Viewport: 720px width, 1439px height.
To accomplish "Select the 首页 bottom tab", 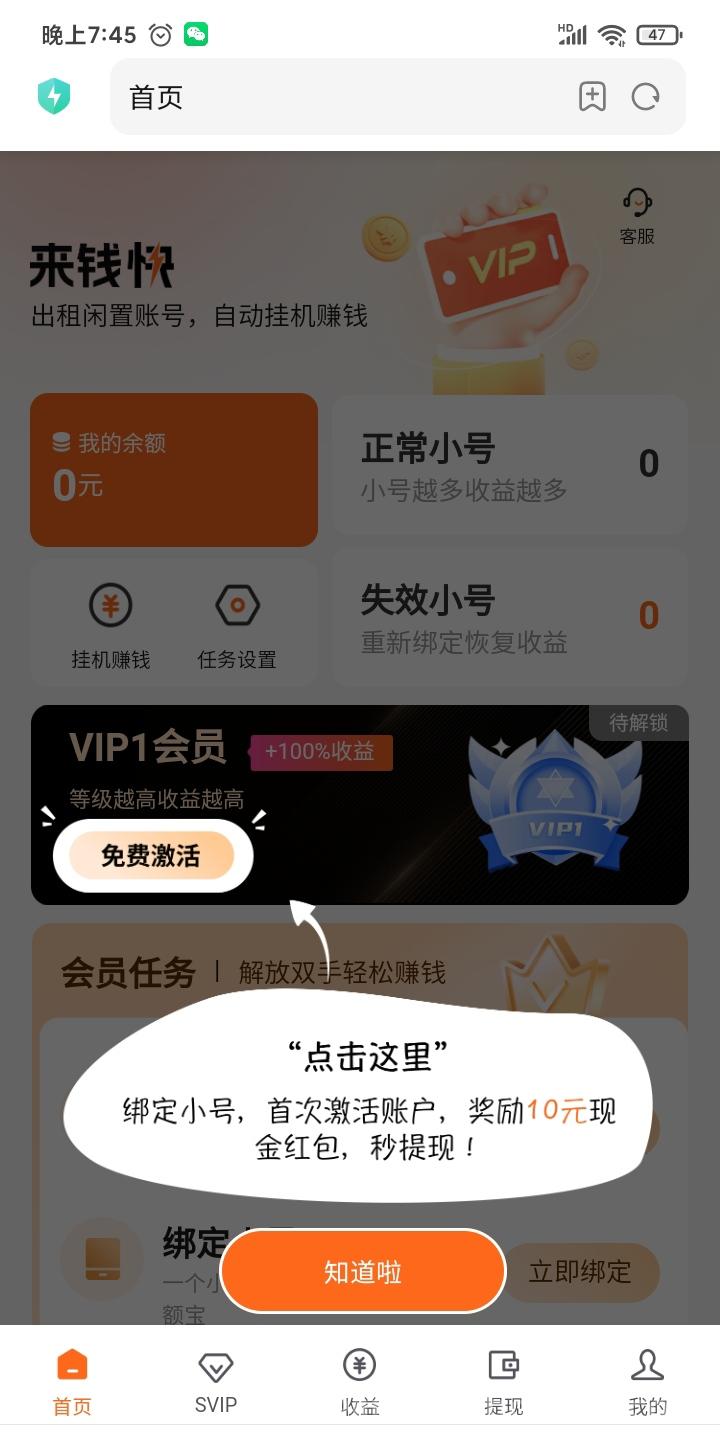I will click(72, 1382).
